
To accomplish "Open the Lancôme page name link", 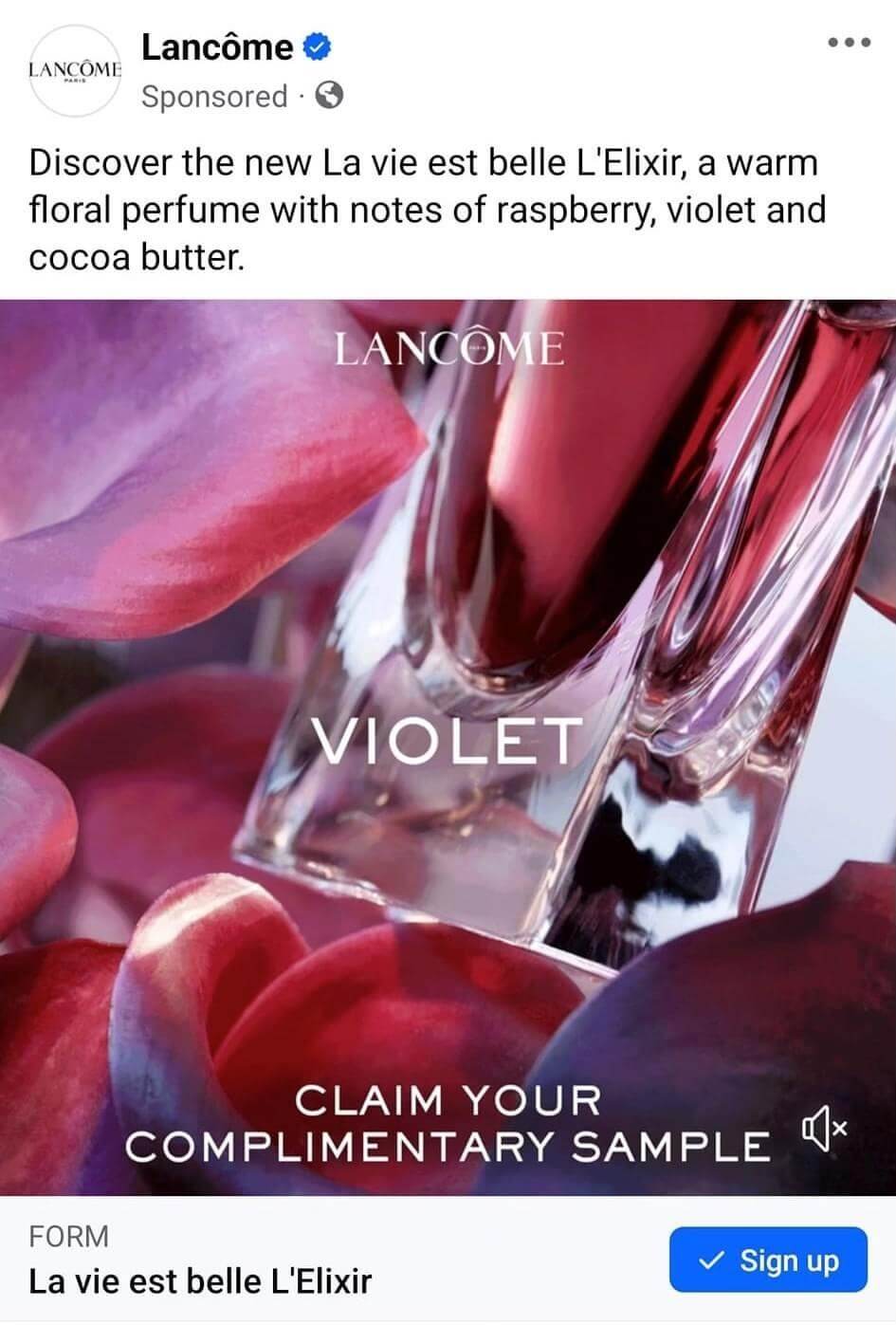I will pyautogui.click(x=217, y=46).
